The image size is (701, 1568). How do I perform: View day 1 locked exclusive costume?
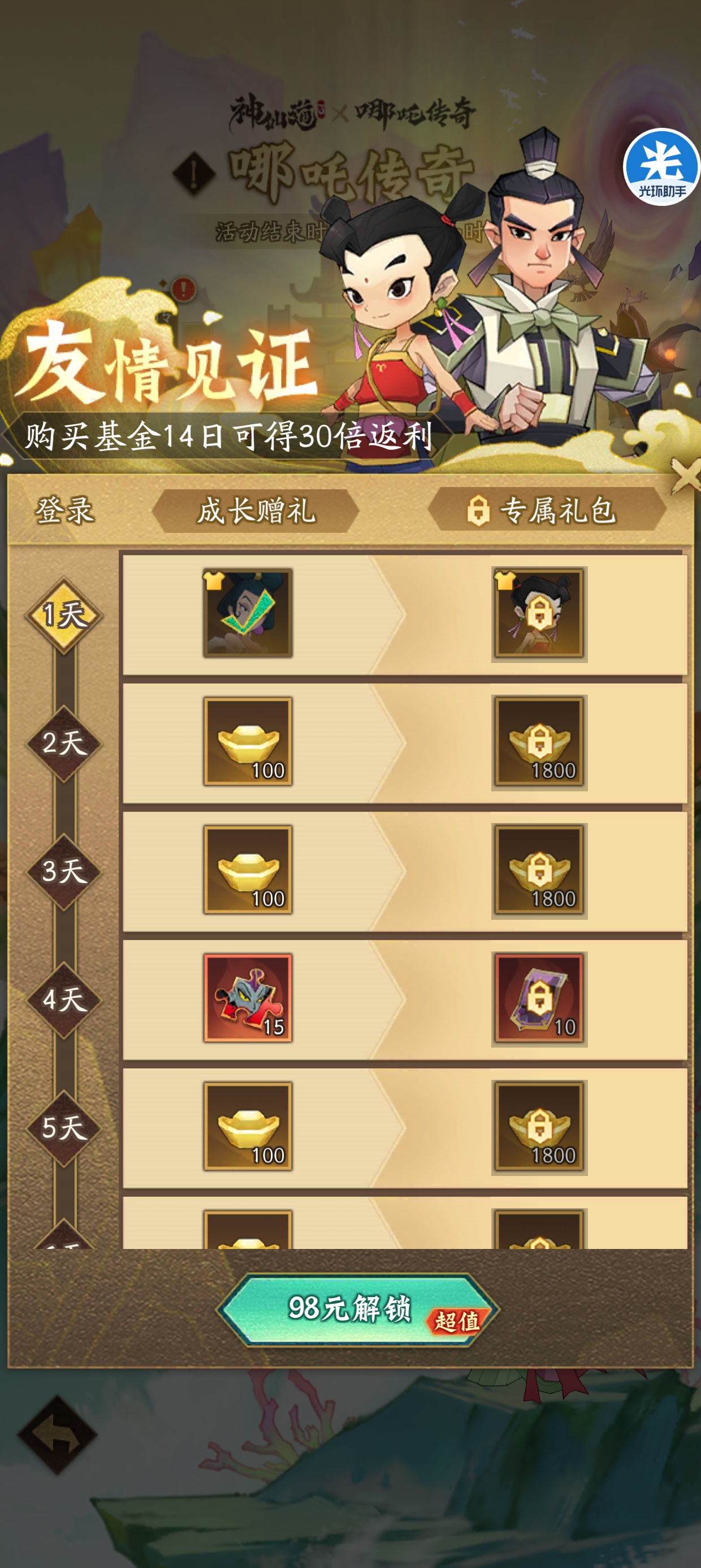pos(539,614)
